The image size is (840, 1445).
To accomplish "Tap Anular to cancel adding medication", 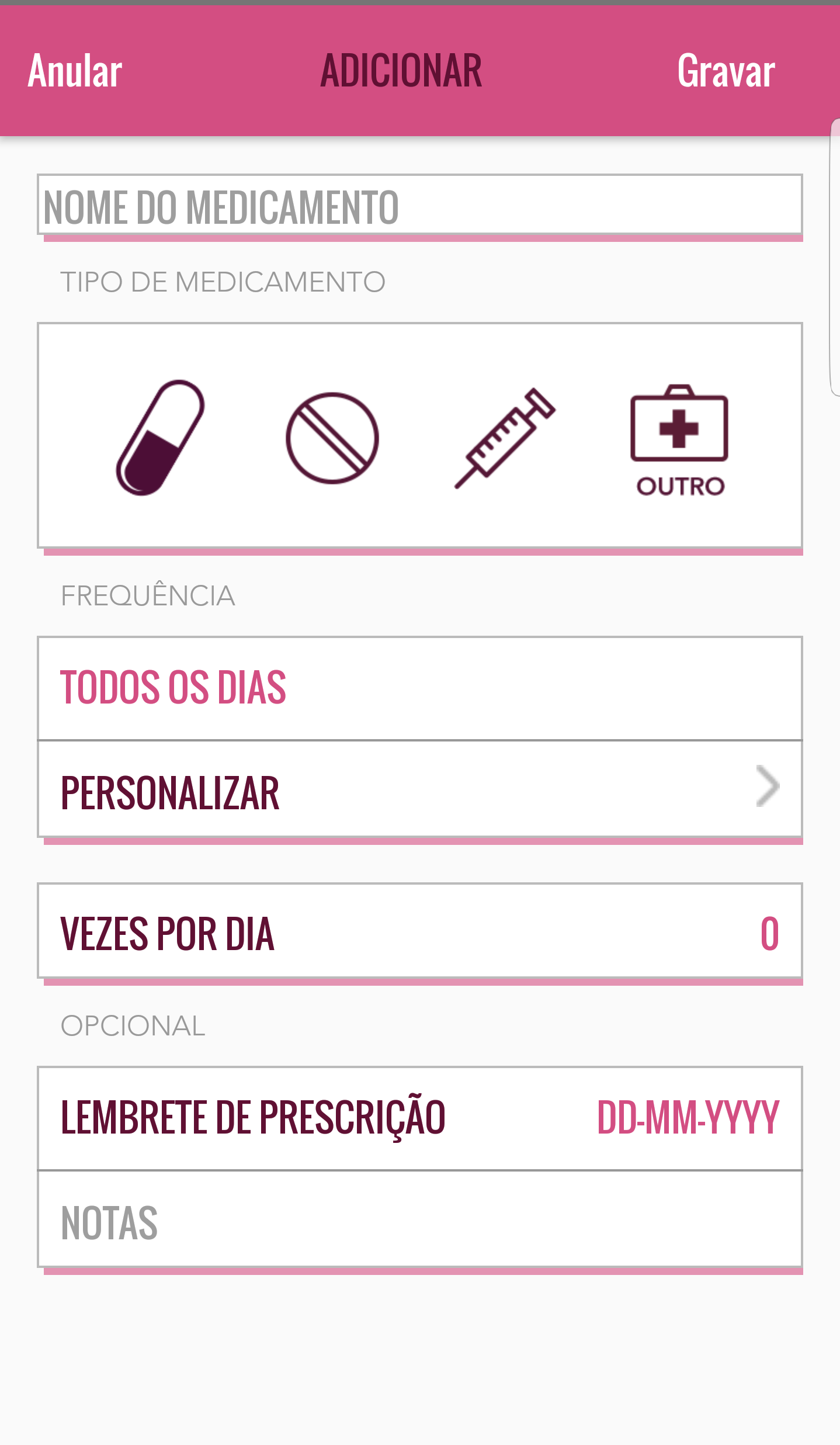I will click(75, 71).
